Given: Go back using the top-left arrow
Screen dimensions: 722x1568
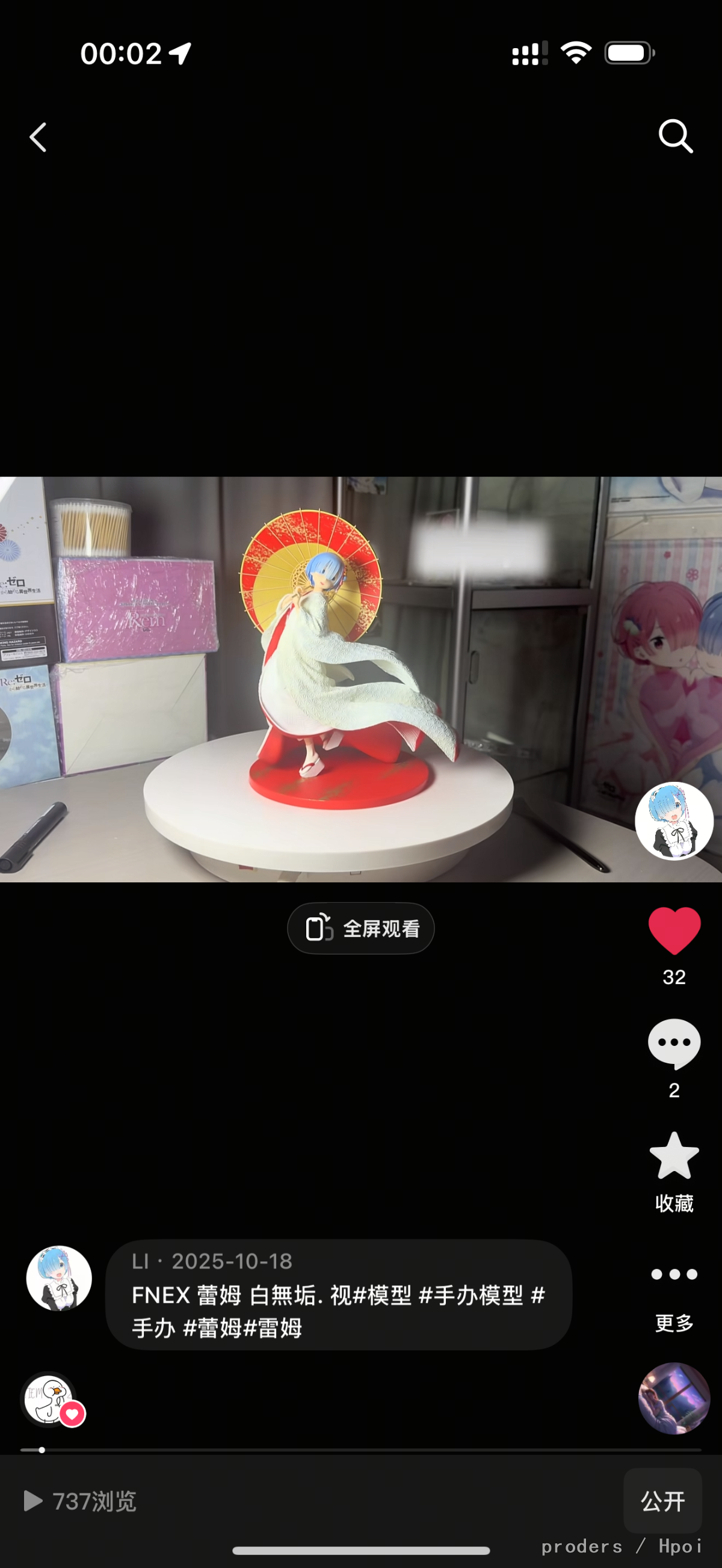Looking at the screenshot, I should click(39, 138).
